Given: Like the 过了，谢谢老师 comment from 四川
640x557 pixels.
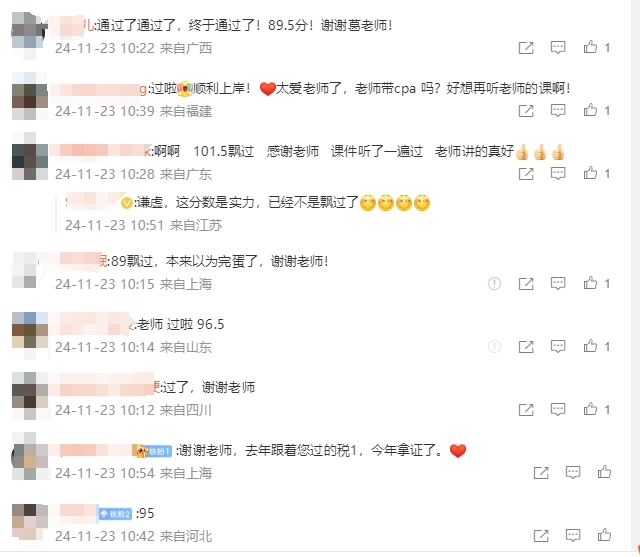Looking at the screenshot, I should 591,410.
